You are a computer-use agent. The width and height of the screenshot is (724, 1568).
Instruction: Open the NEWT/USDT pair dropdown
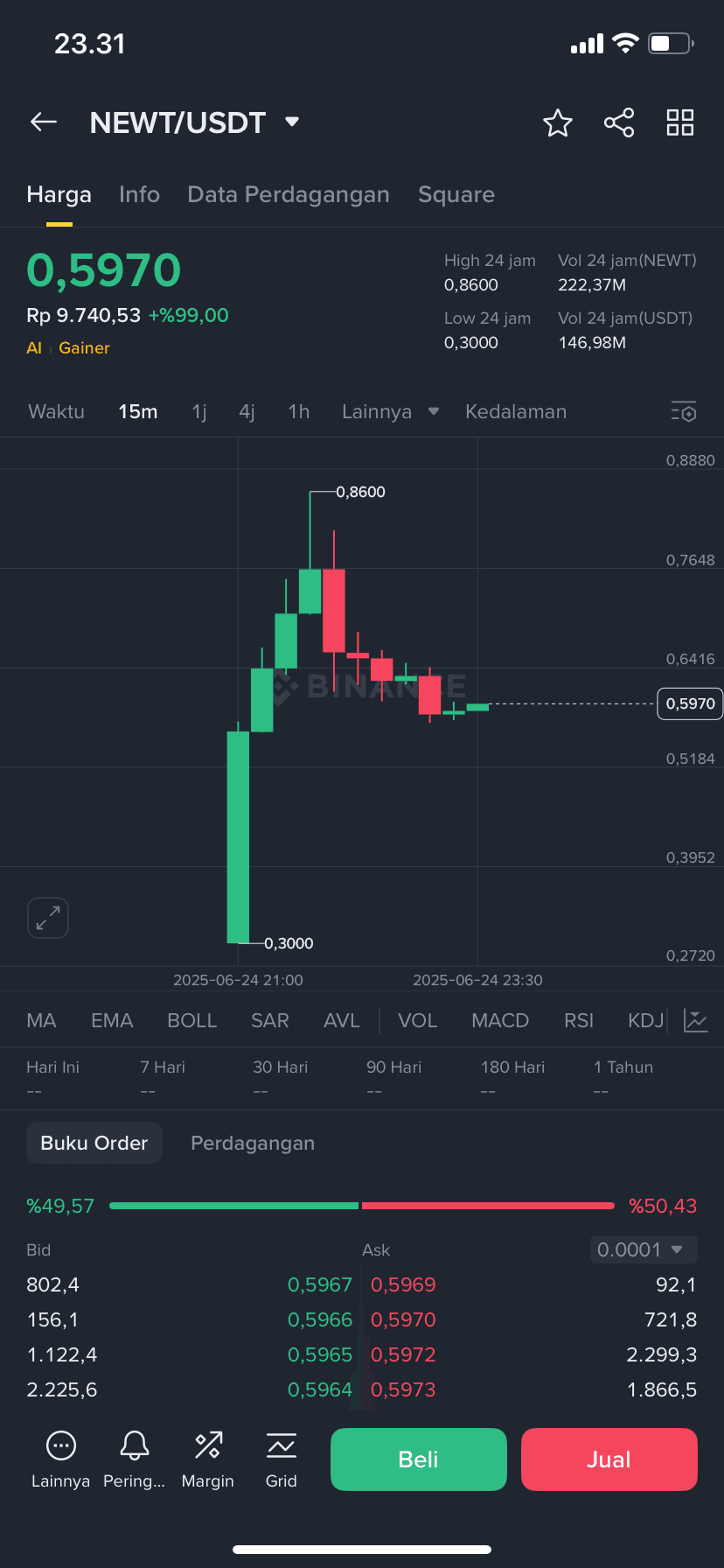(x=292, y=122)
